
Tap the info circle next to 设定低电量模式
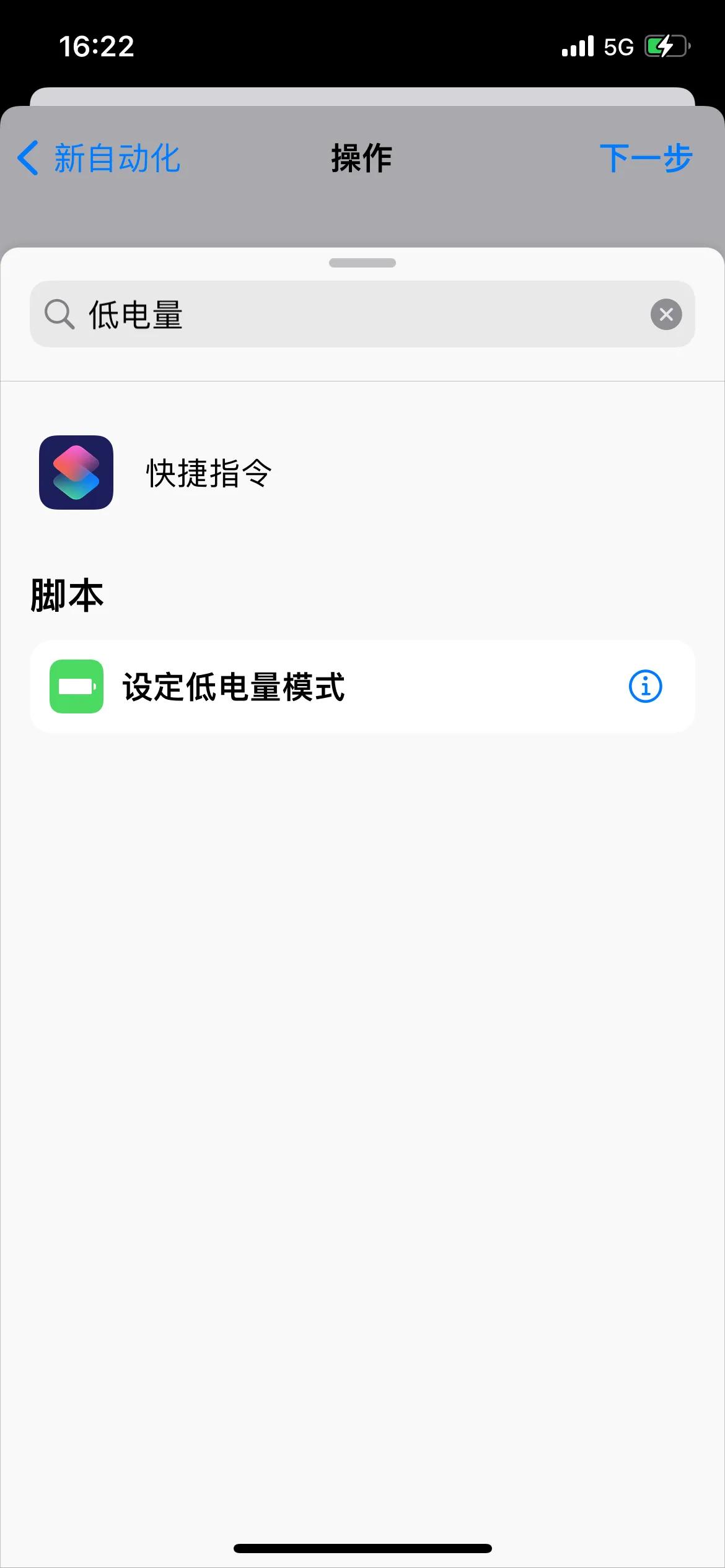click(647, 687)
